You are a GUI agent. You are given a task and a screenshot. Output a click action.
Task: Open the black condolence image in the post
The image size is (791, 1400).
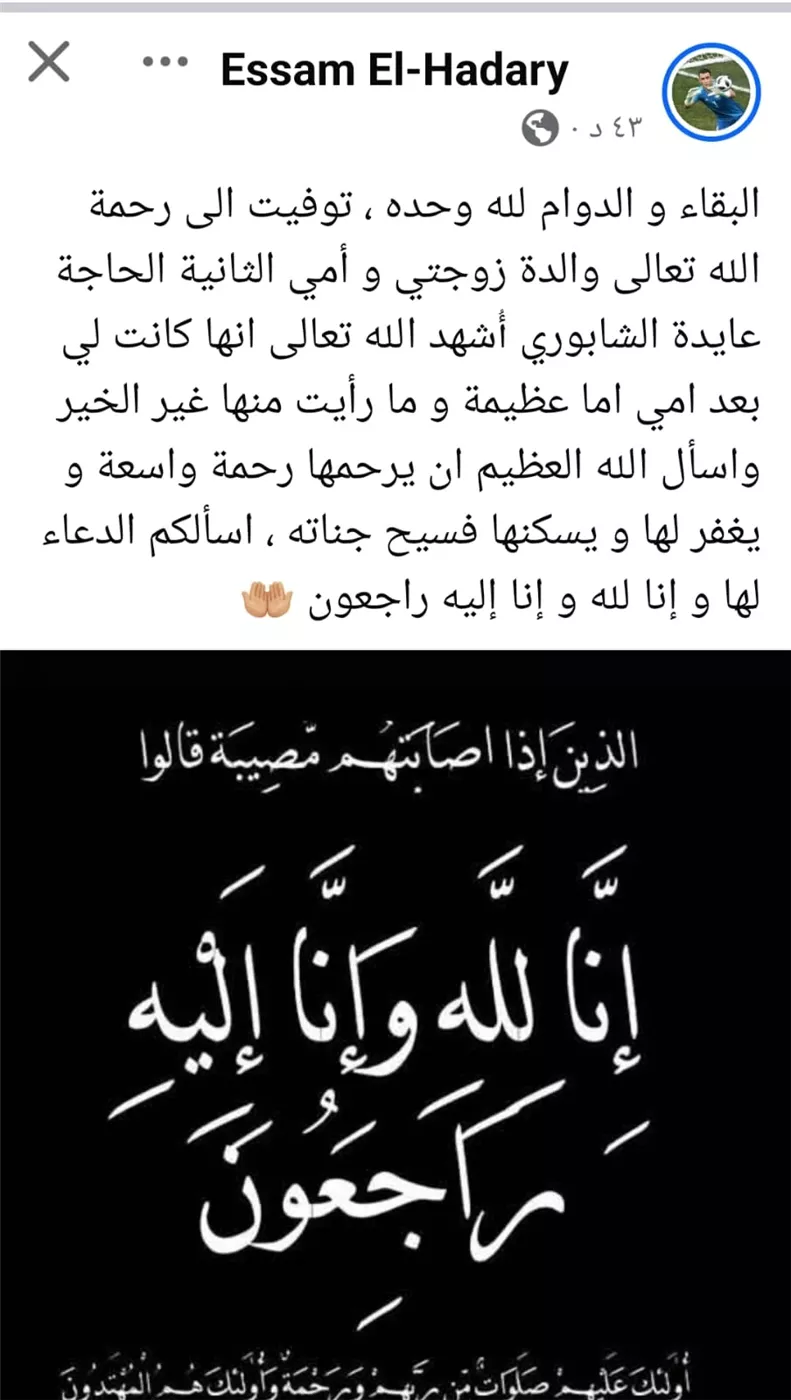pyautogui.click(x=395, y=1020)
